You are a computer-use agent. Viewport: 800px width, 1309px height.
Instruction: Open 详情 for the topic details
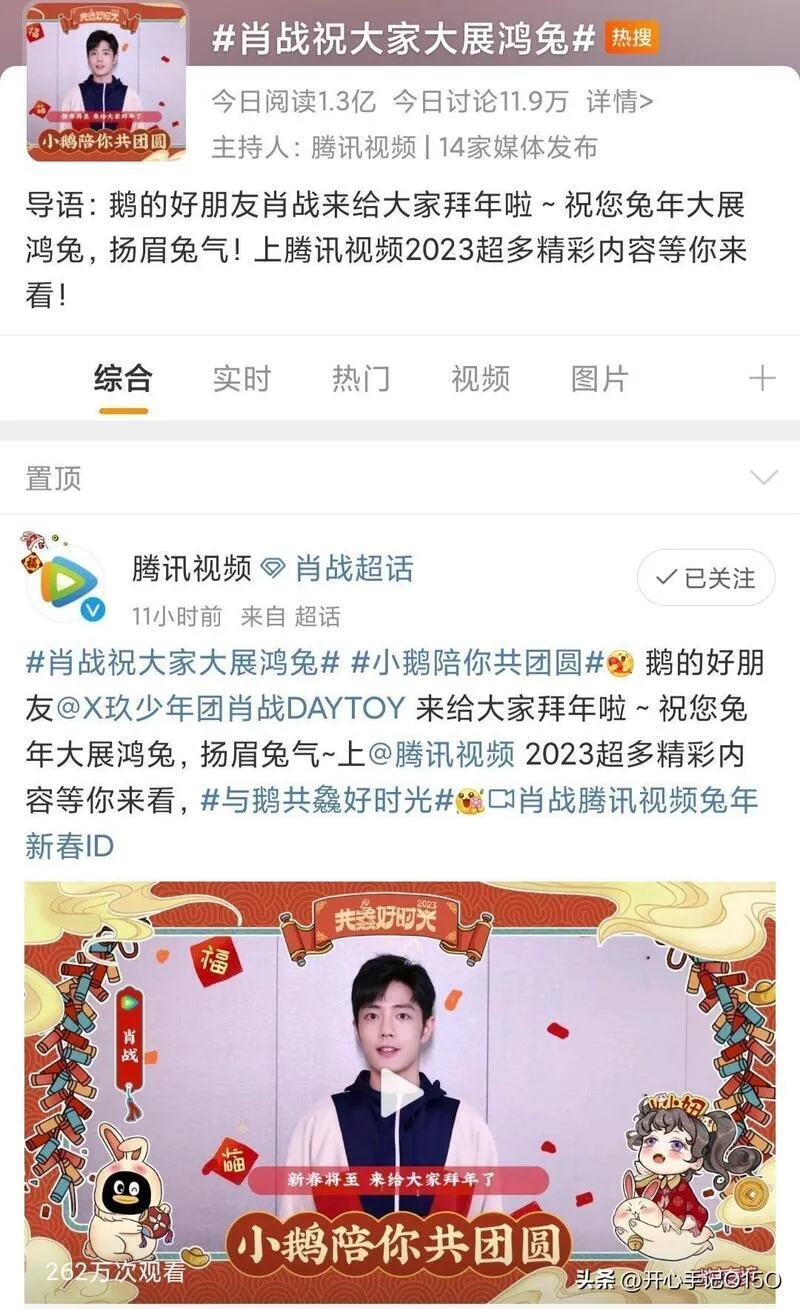point(619,100)
